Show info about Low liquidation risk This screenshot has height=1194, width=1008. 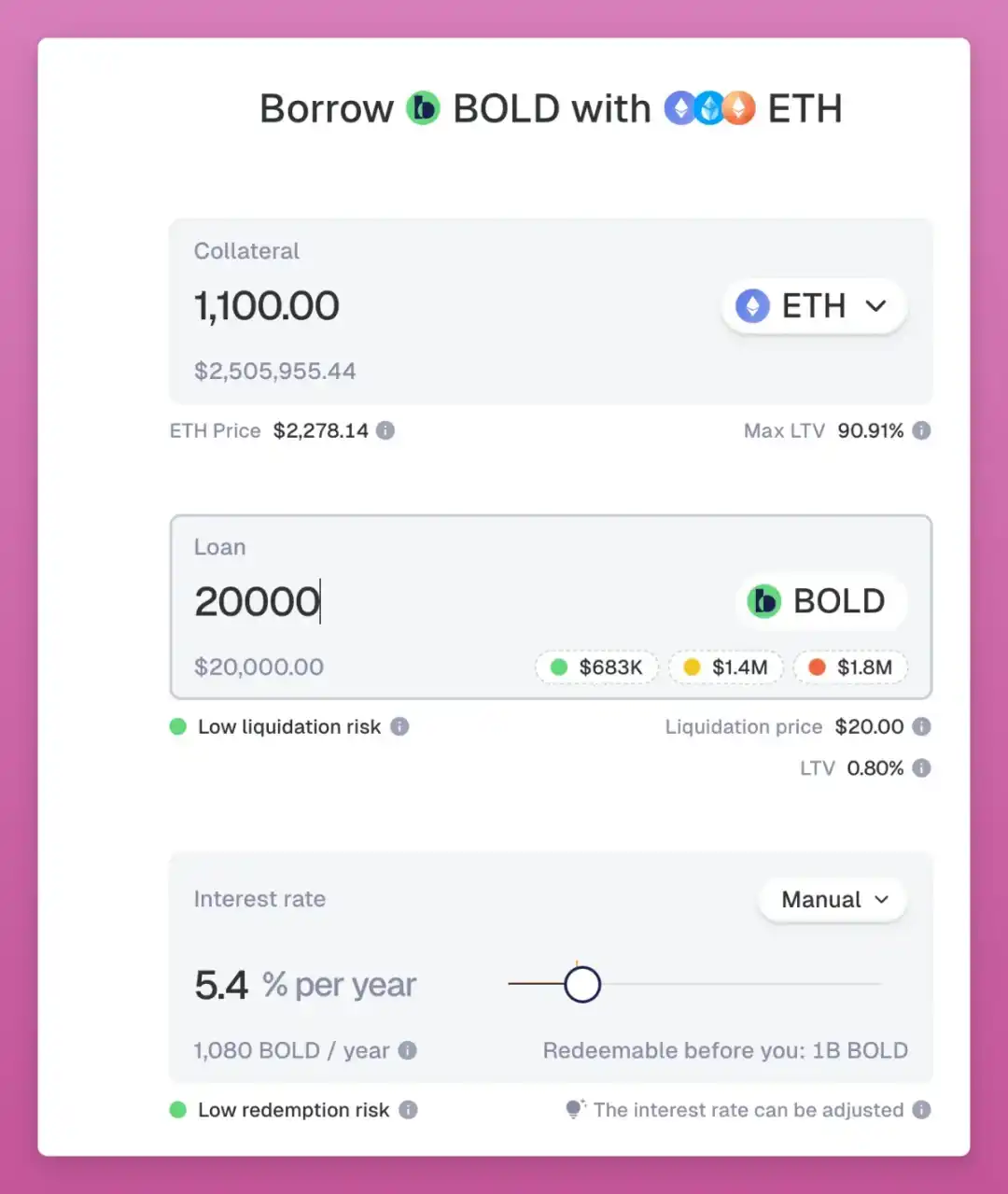pos(399,726)
